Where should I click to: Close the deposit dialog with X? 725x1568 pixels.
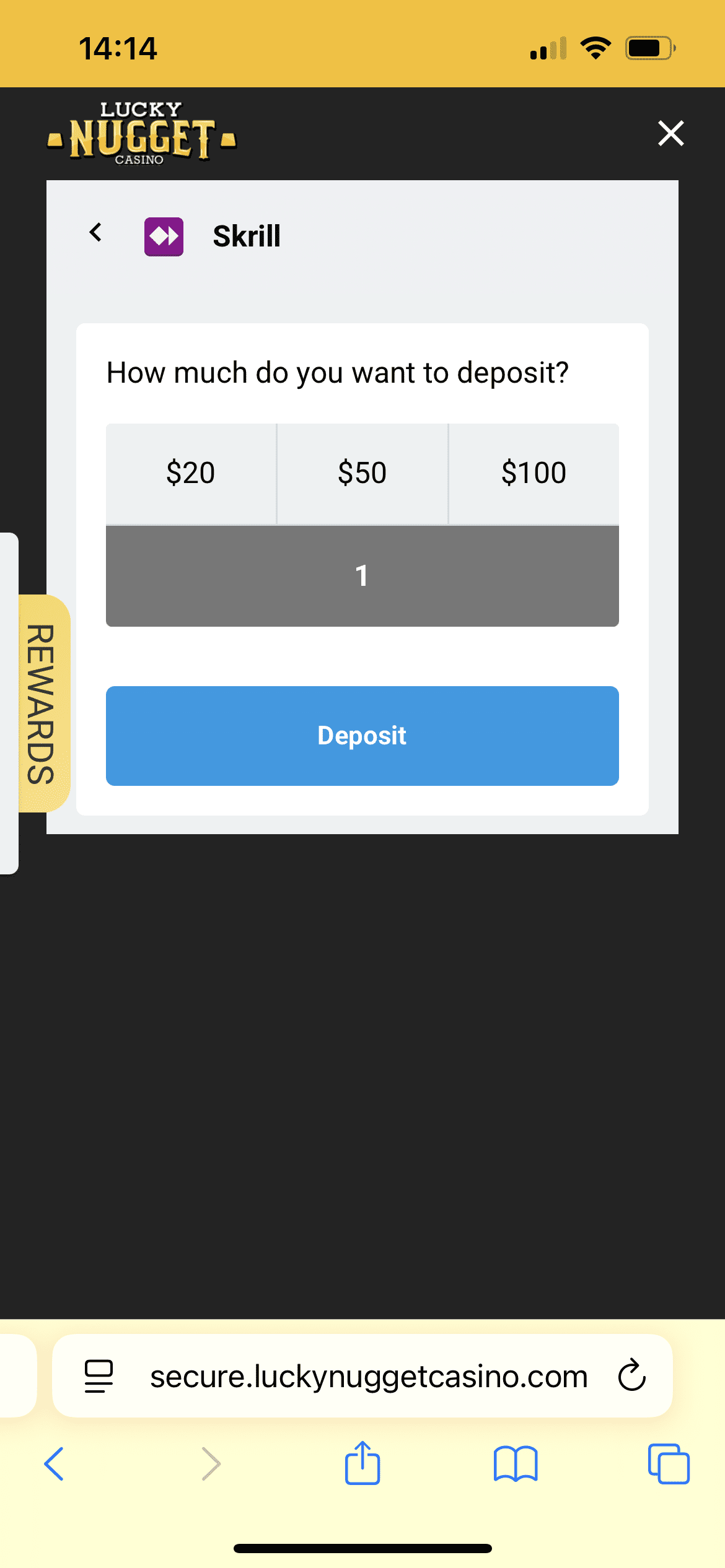(670, 133)
